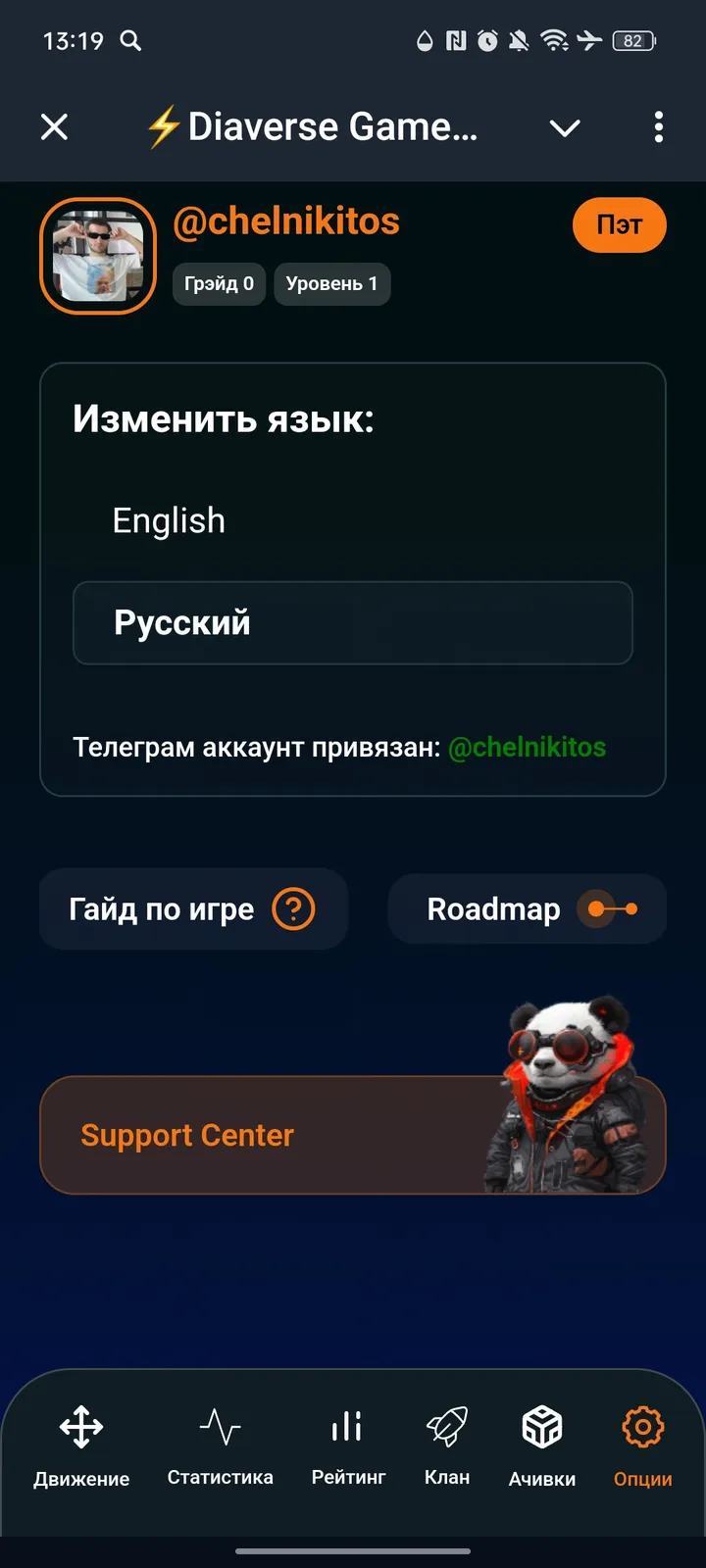Expand the chevron next to the app title
The height and width of the screenshot is (1568, 706).
tap(565, 127)
